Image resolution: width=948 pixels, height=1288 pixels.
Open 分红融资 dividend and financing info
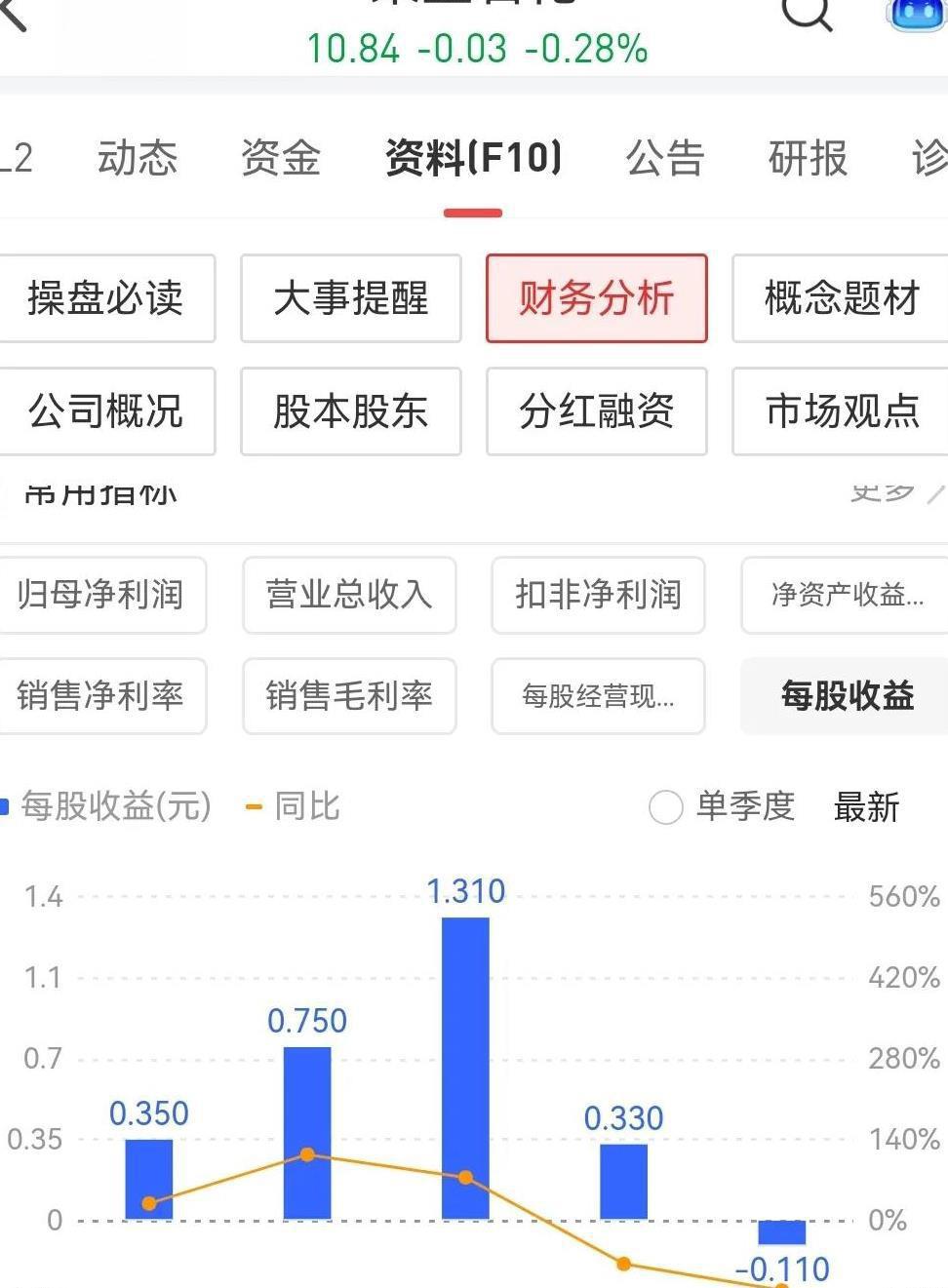click(596, 411)
